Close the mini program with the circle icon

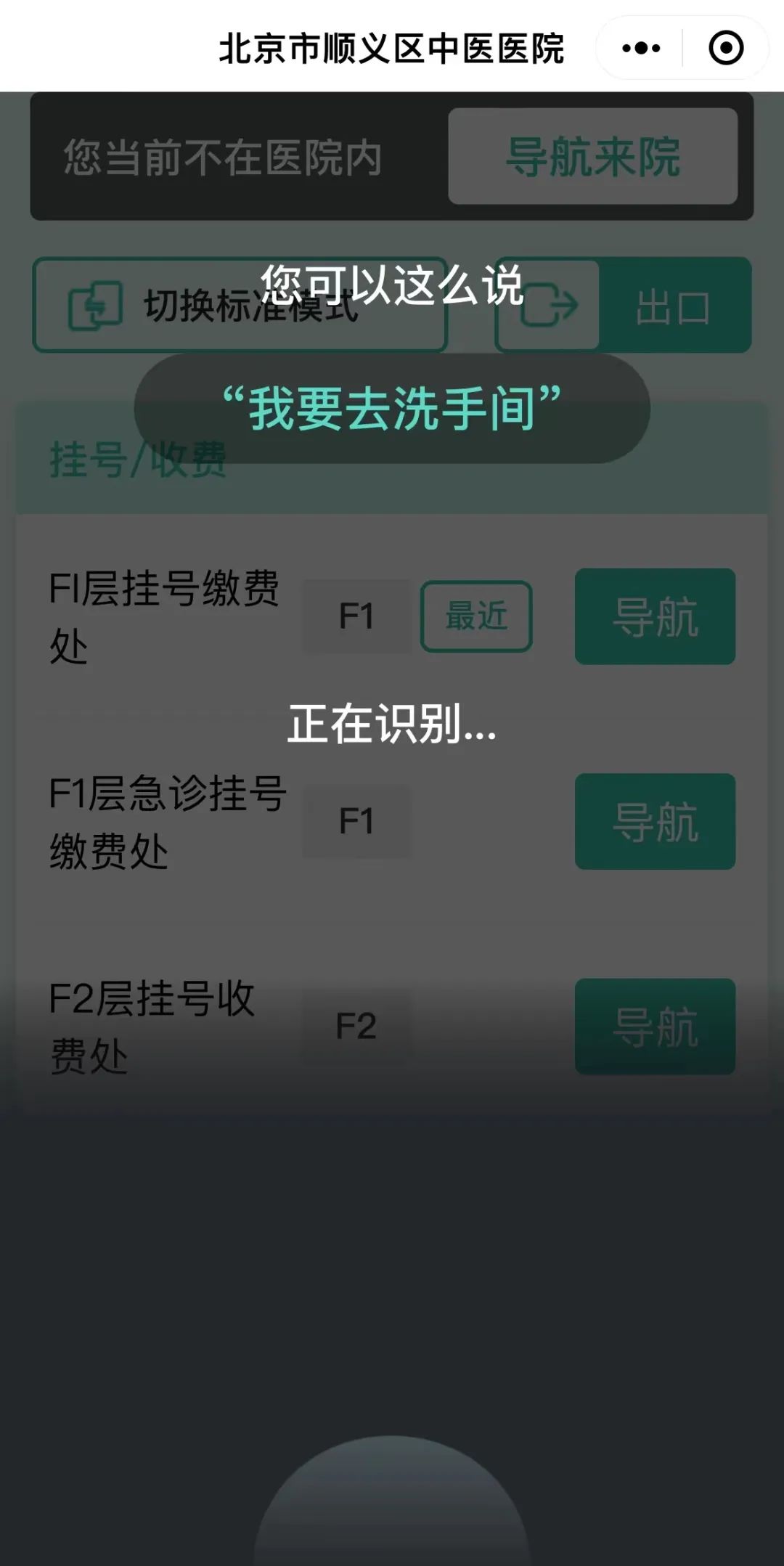coord(725,49)
